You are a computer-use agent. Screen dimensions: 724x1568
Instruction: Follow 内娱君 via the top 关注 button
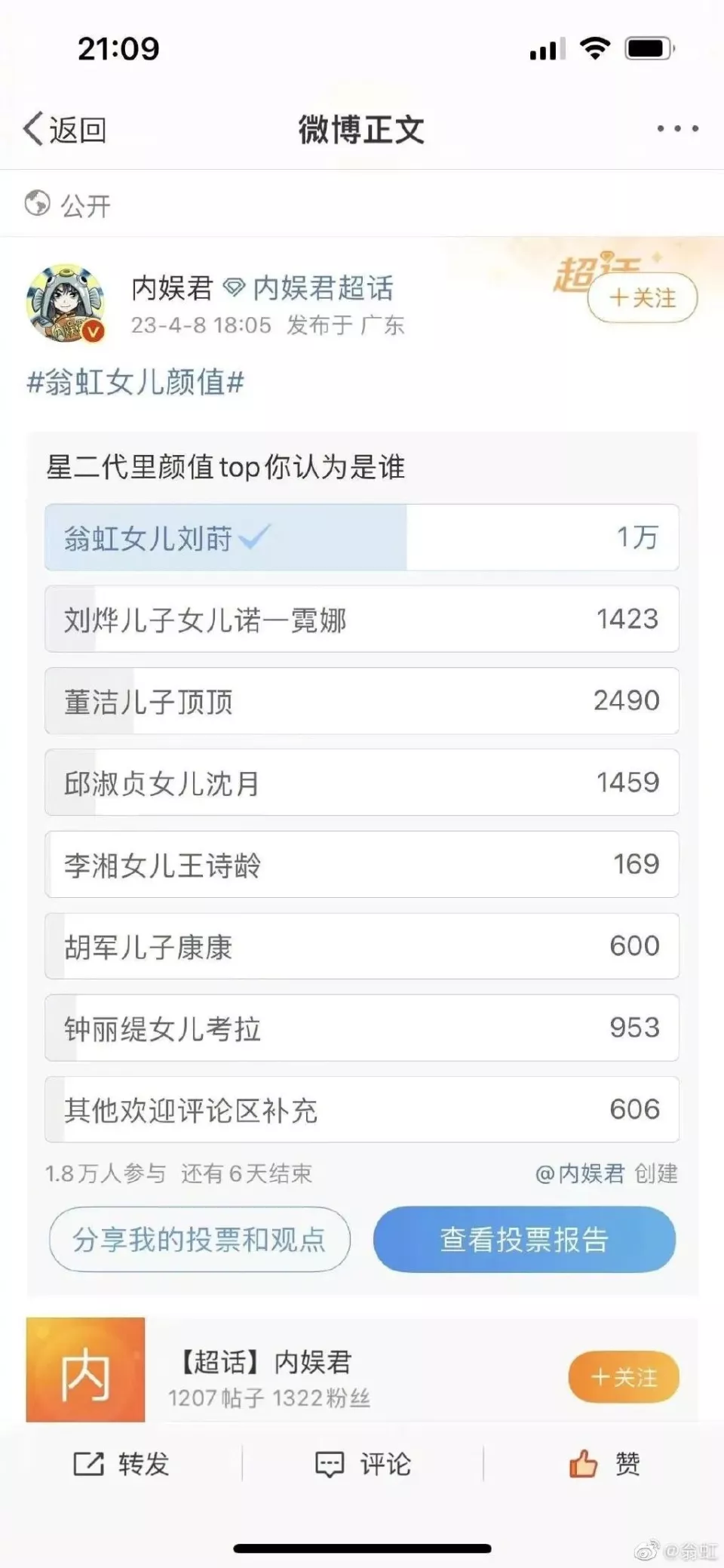643,298
